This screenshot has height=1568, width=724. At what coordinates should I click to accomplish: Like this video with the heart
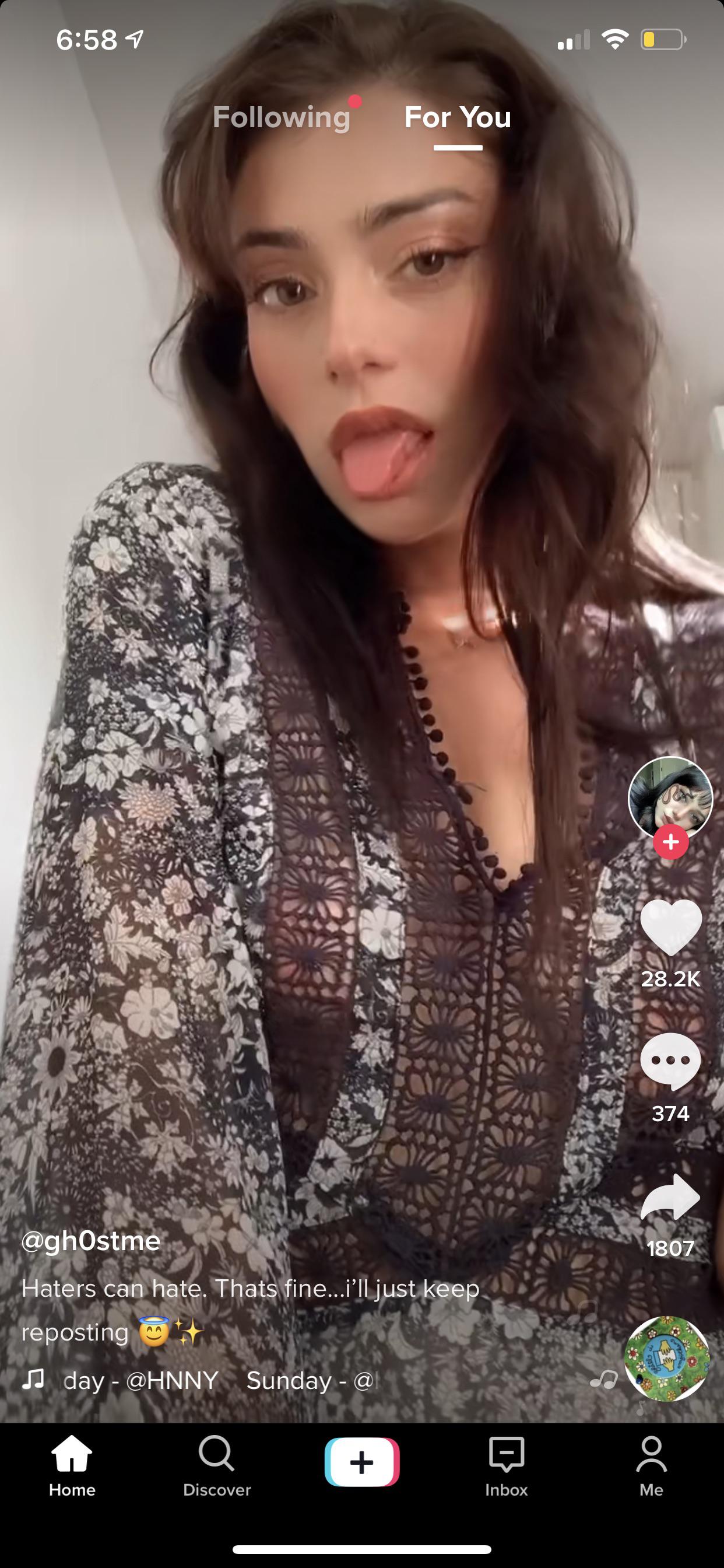tap(670, 926)
